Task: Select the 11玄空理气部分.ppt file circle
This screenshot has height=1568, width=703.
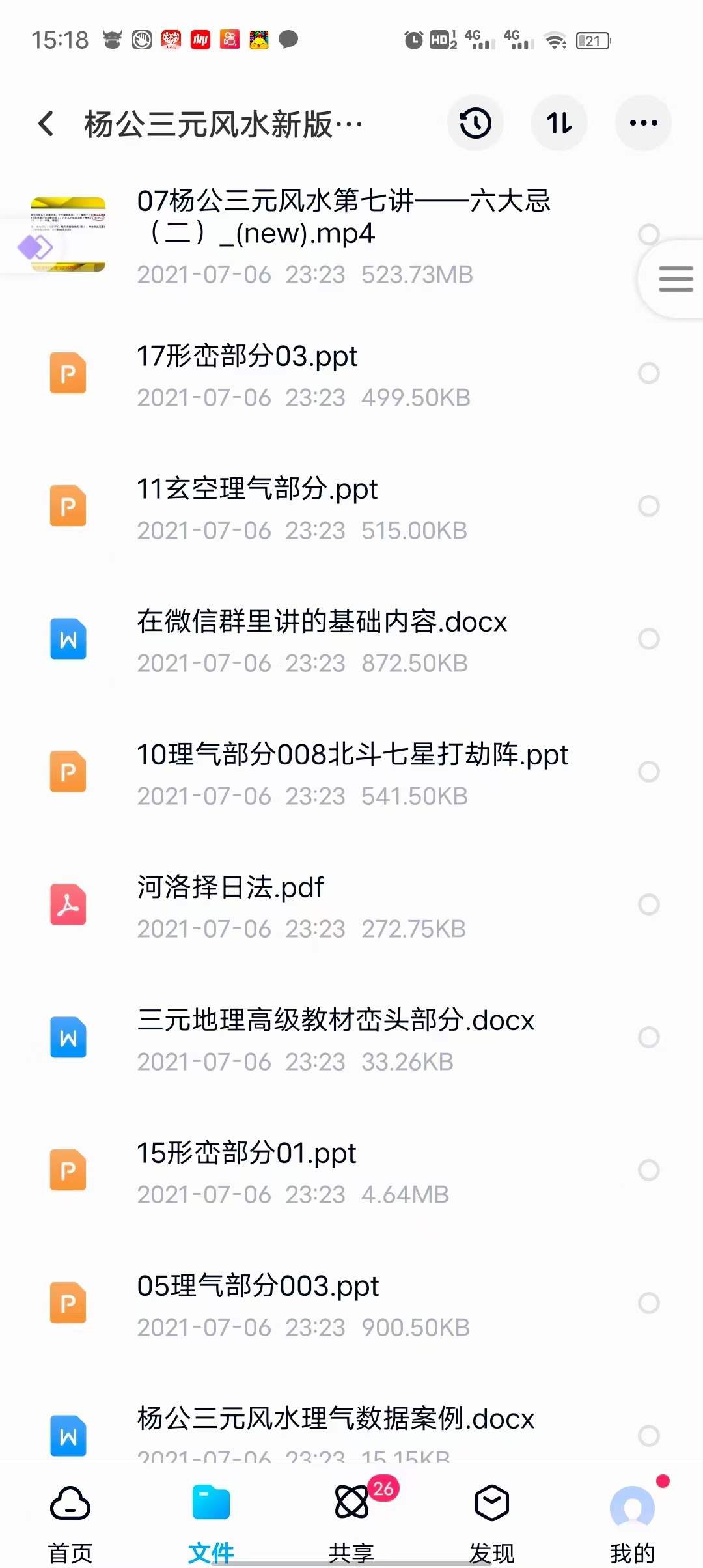Action: point(649,506)
